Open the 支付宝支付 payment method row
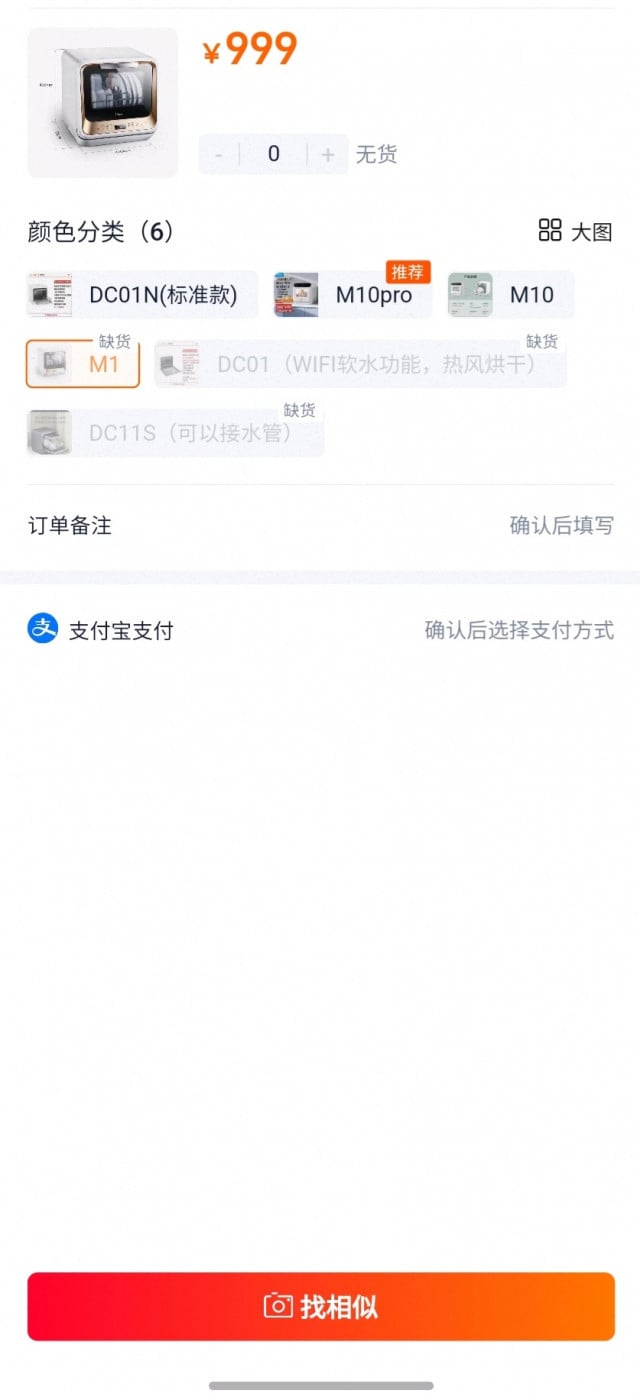 [x=320, y=630]
